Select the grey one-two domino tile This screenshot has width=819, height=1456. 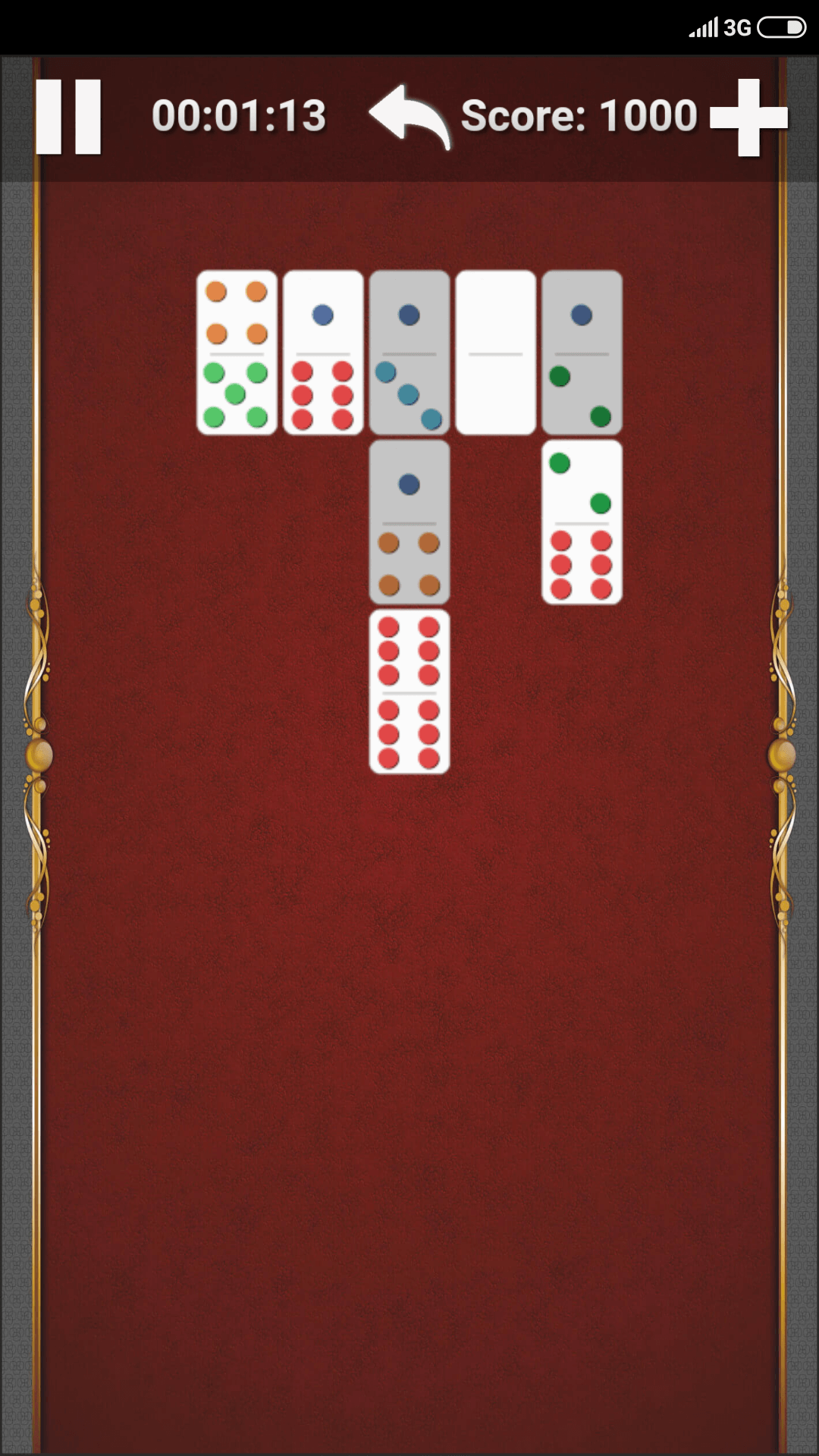click(x=582, y=353)
